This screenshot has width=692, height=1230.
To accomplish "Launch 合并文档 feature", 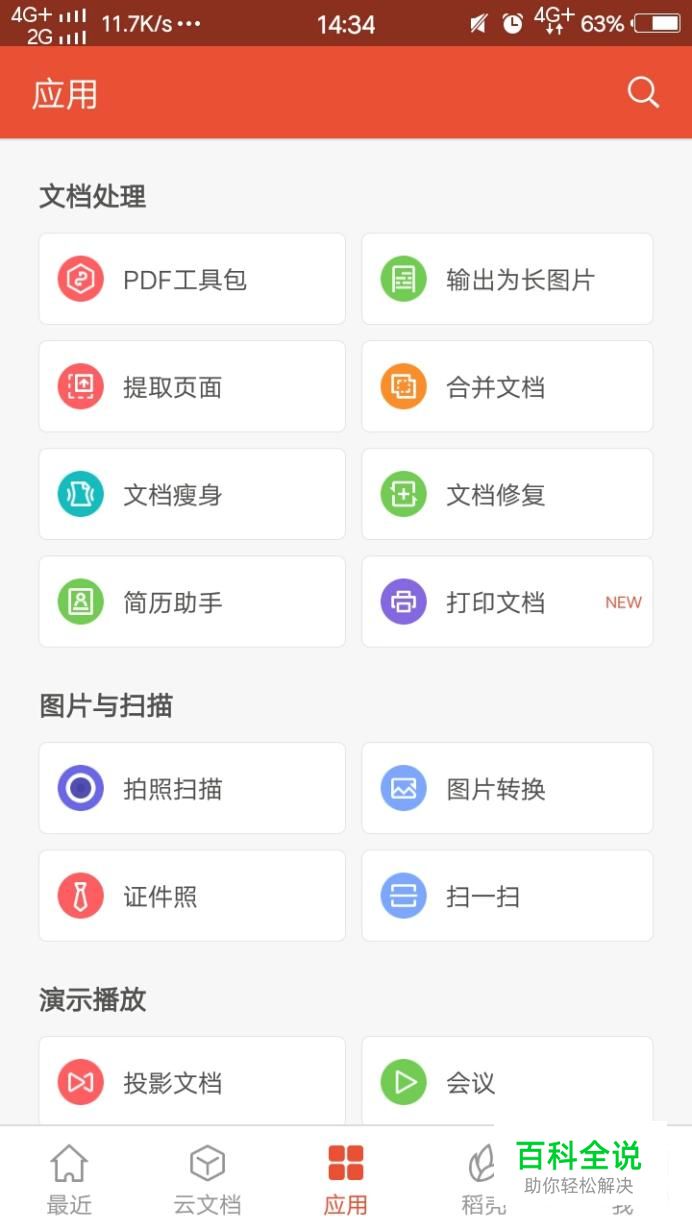I will point(507,387).
